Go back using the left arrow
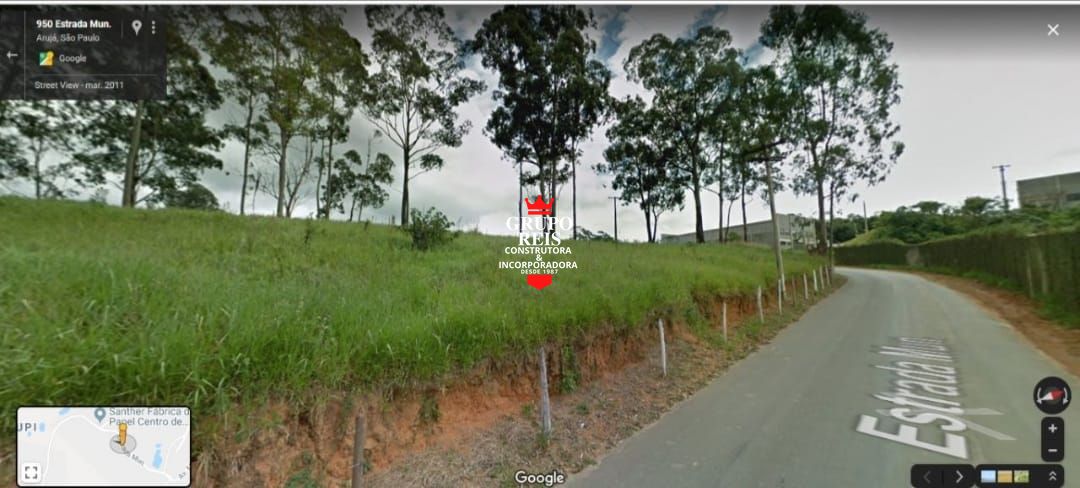1080x488 pixels. [x=12, y=55]
